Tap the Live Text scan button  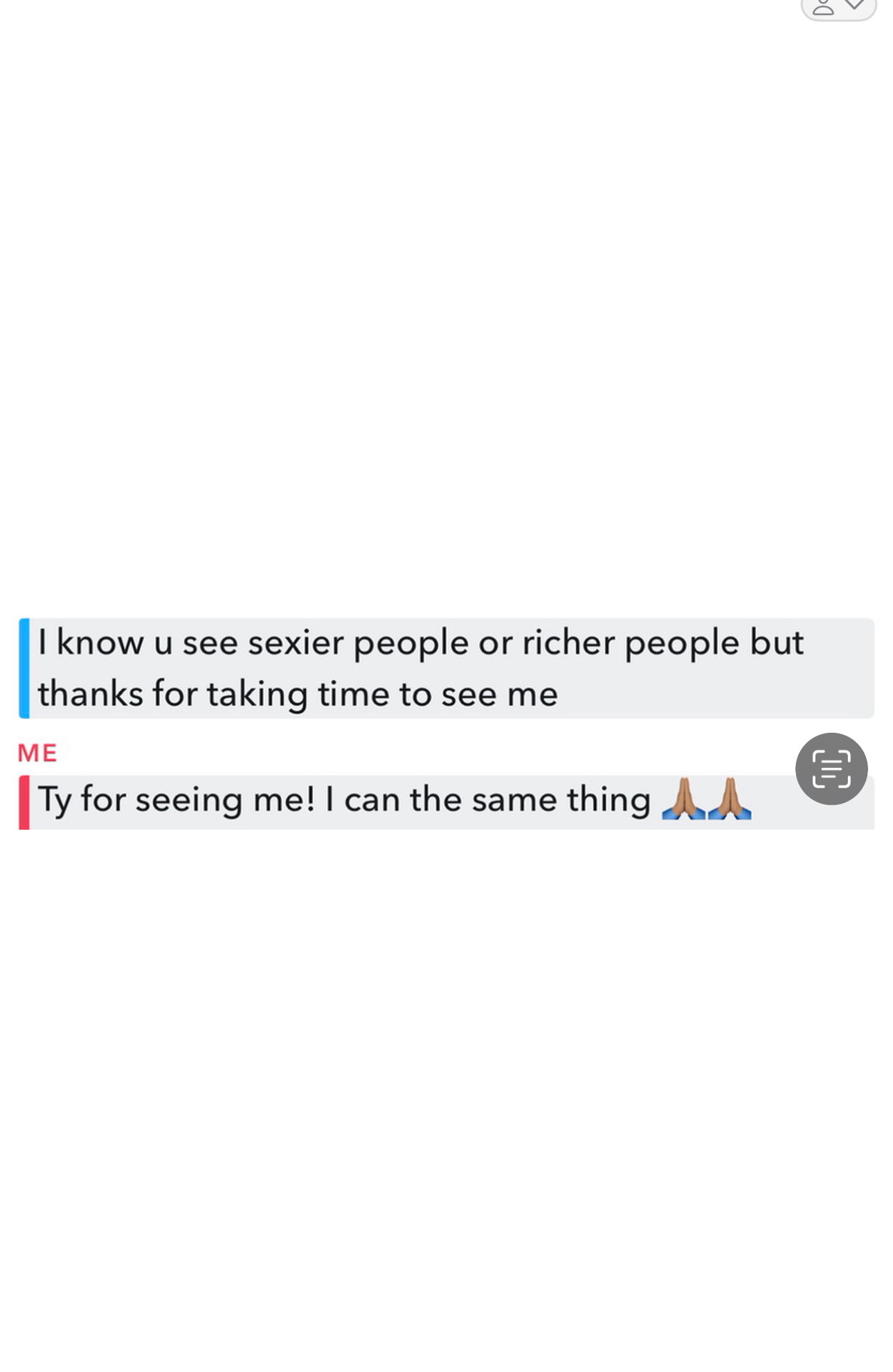[831, 769]
